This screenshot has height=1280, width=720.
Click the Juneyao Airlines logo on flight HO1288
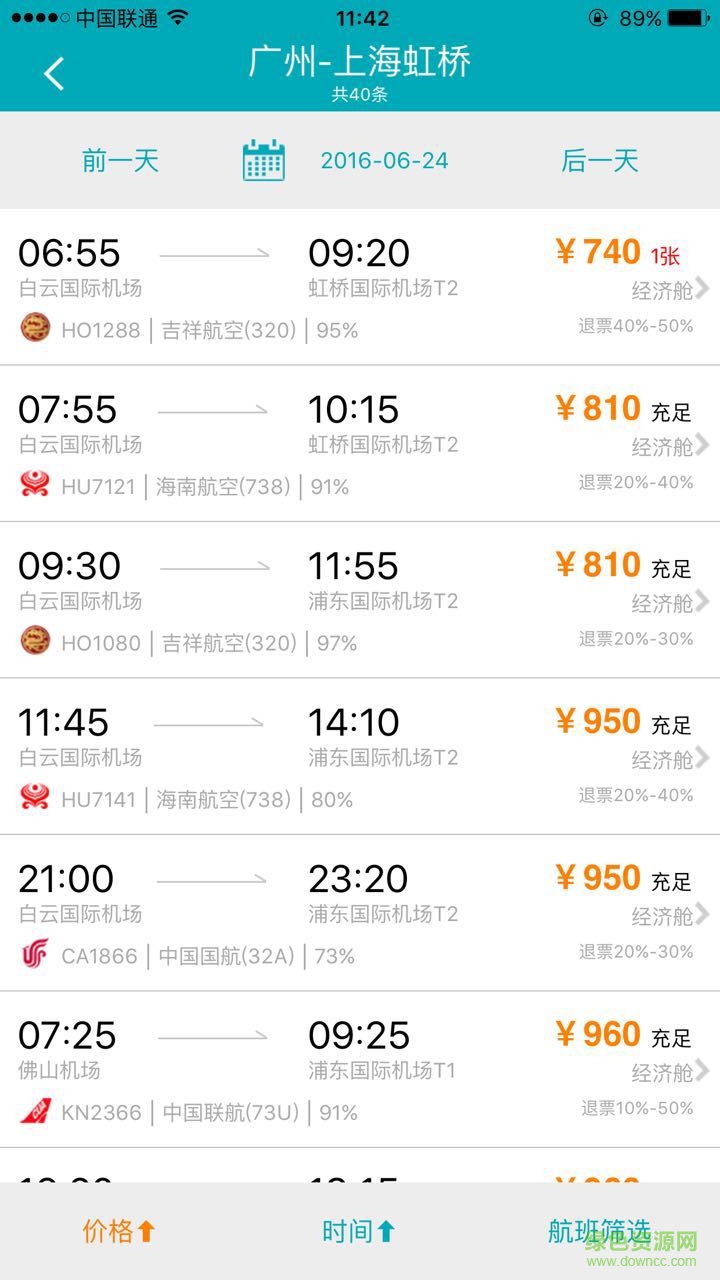pyautogui.click(x=35, y=329)
